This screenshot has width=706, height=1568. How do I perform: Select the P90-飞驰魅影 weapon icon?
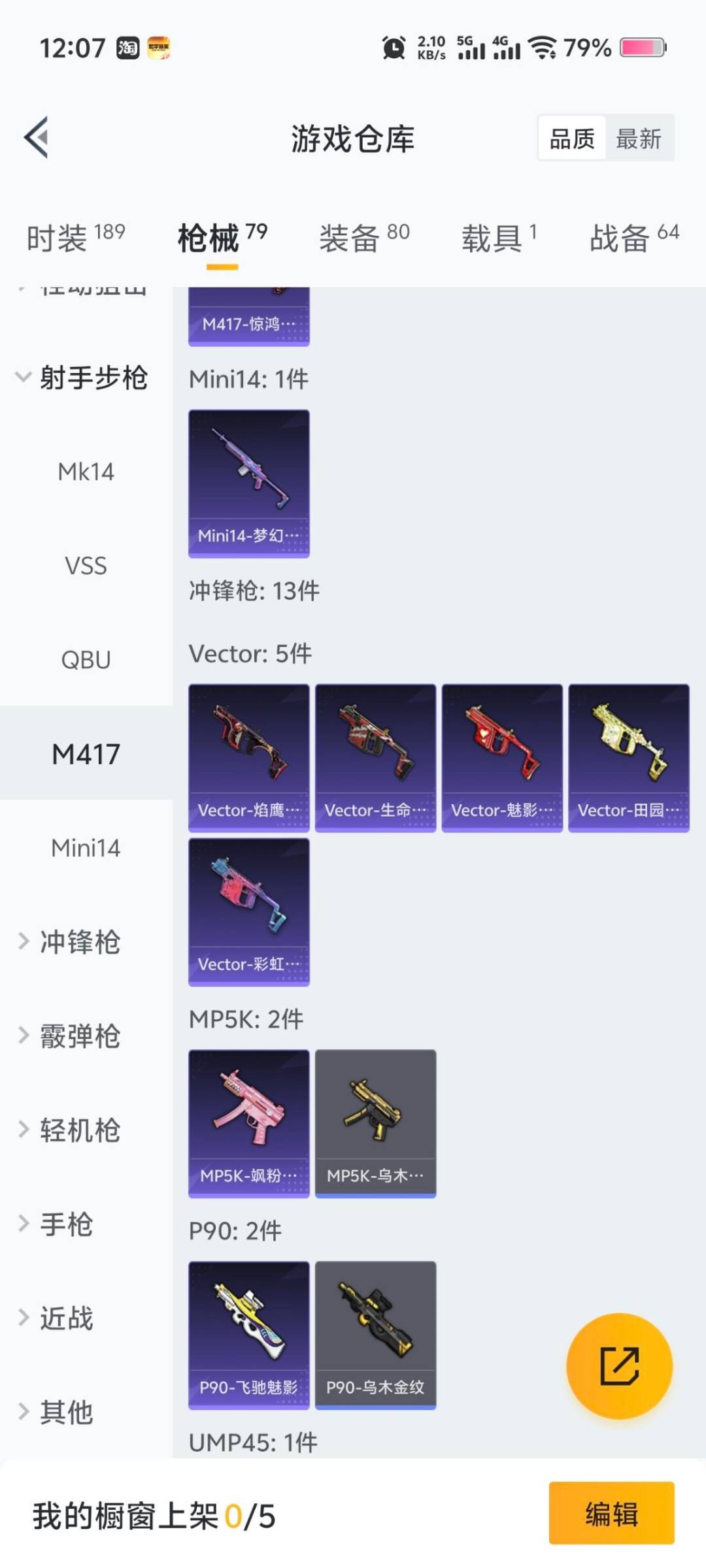248,1333
